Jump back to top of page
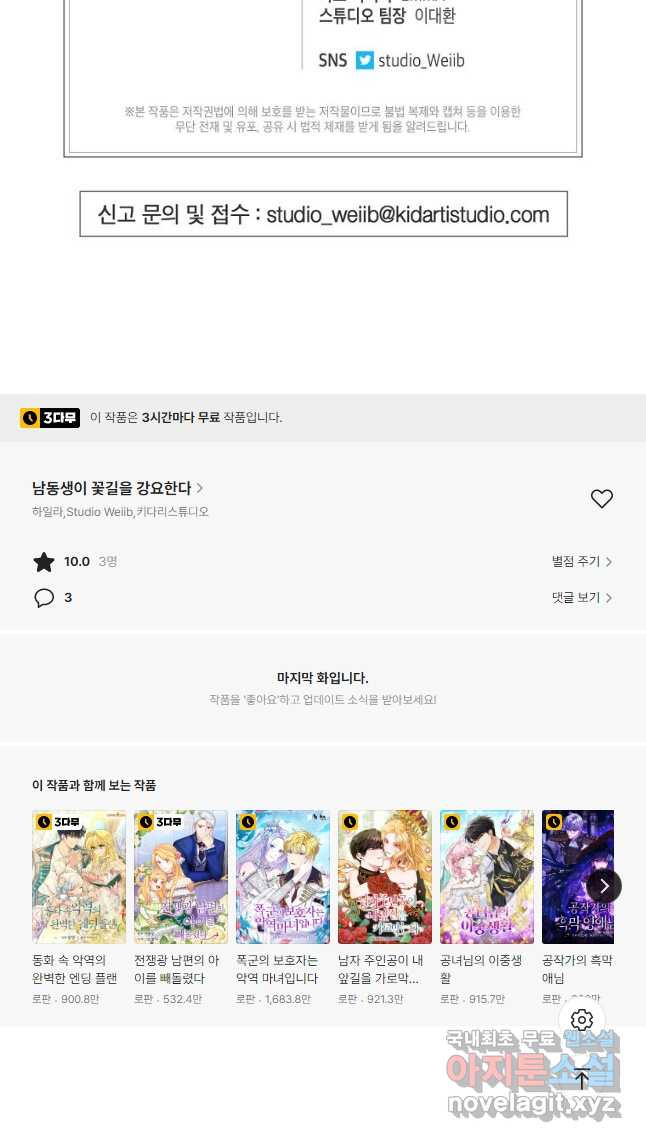 [582, 1078]
